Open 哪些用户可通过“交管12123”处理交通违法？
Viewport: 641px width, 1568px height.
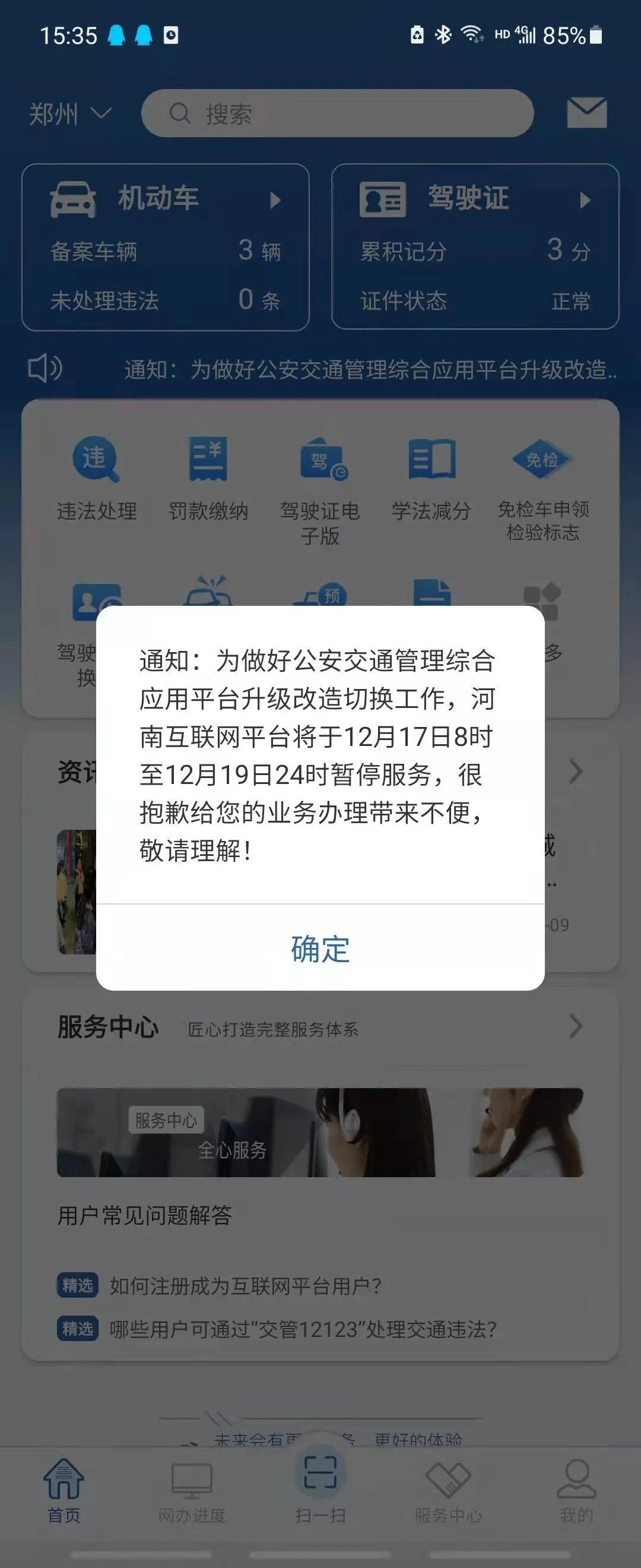303,1328
